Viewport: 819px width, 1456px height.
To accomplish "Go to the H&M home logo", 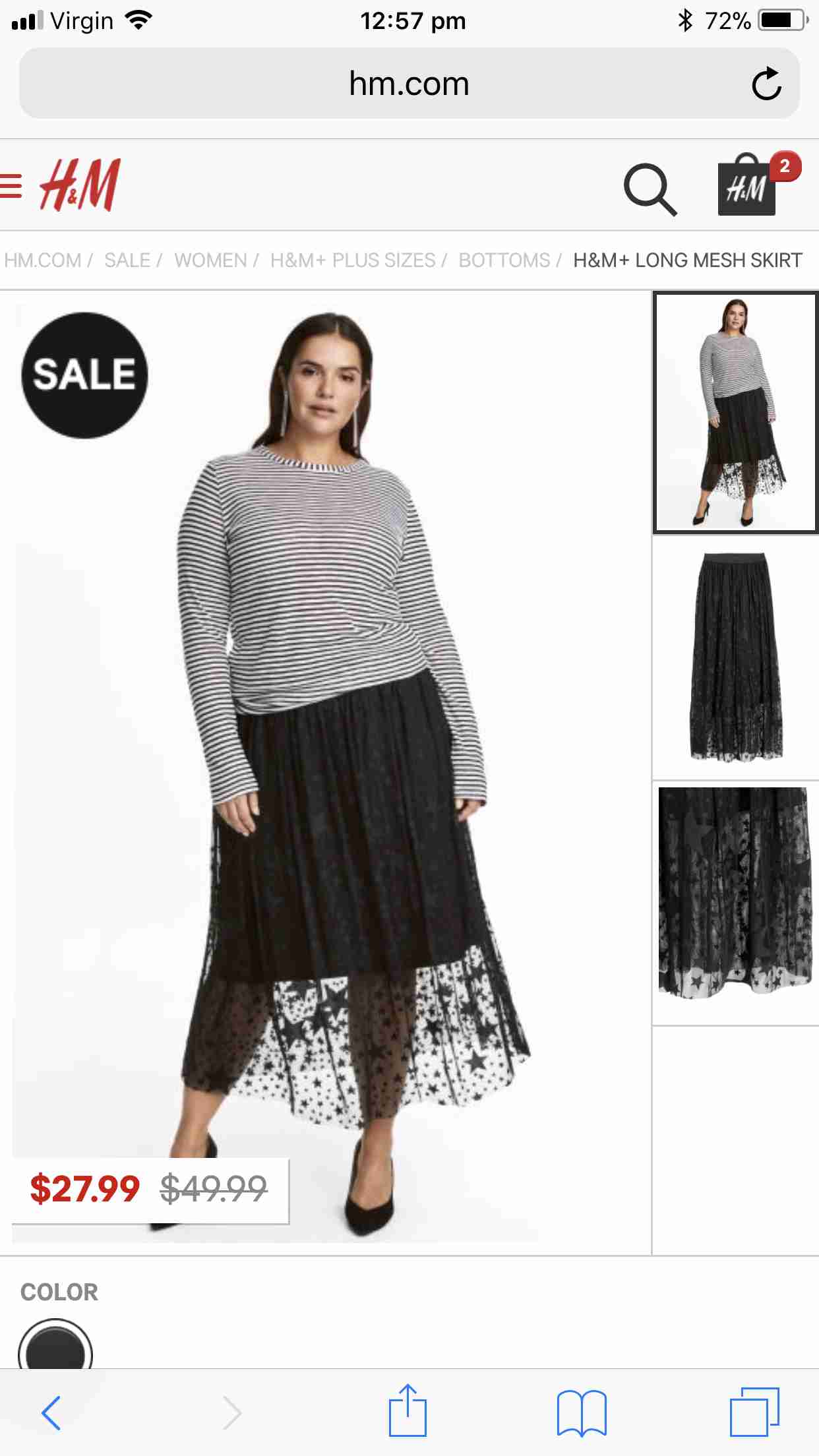I will pos(80,185).
